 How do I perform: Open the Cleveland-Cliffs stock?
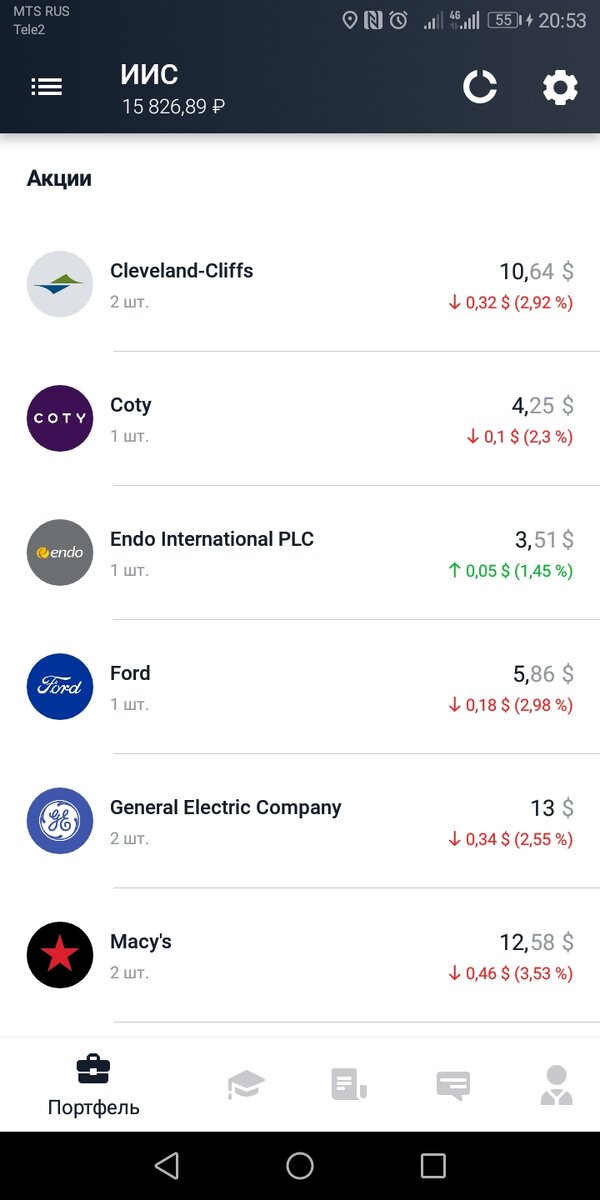click(x=300, y=284)
